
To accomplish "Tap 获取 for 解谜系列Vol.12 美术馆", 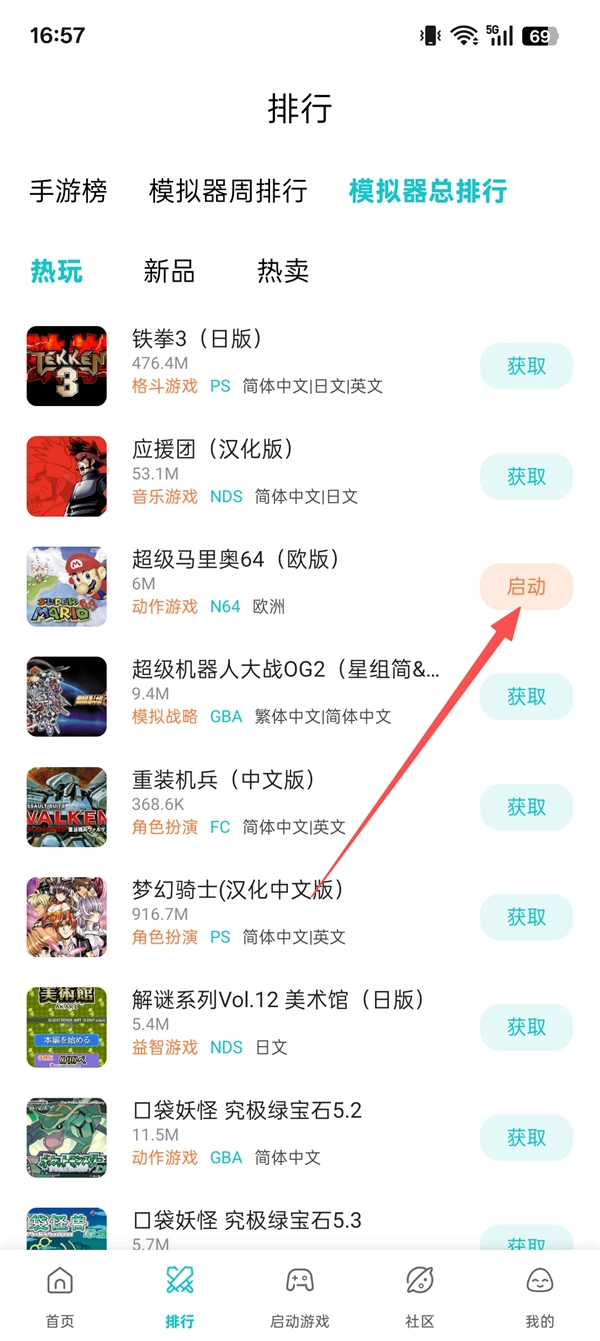I will (x=526, y=1027).
